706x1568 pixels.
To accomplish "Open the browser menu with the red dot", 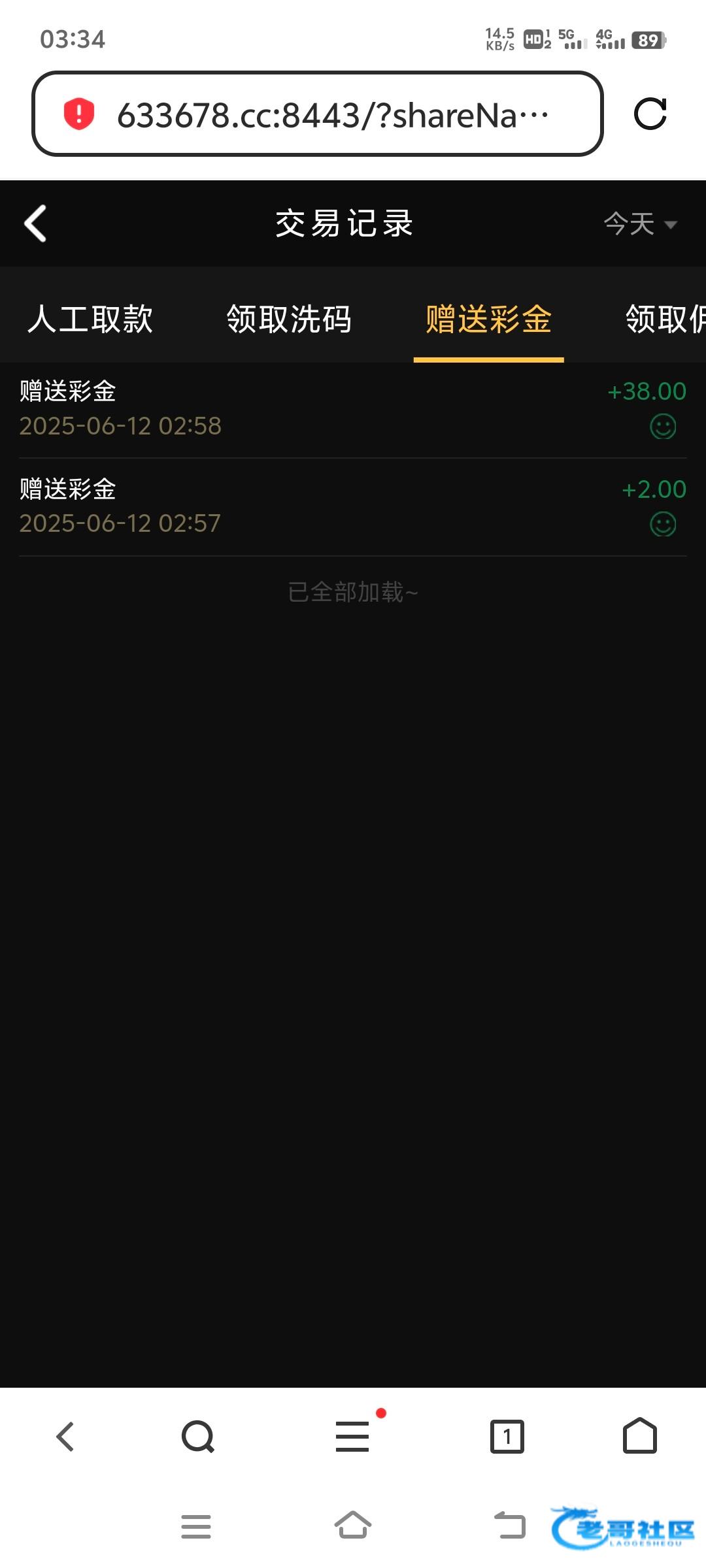I will [353, 1436].
